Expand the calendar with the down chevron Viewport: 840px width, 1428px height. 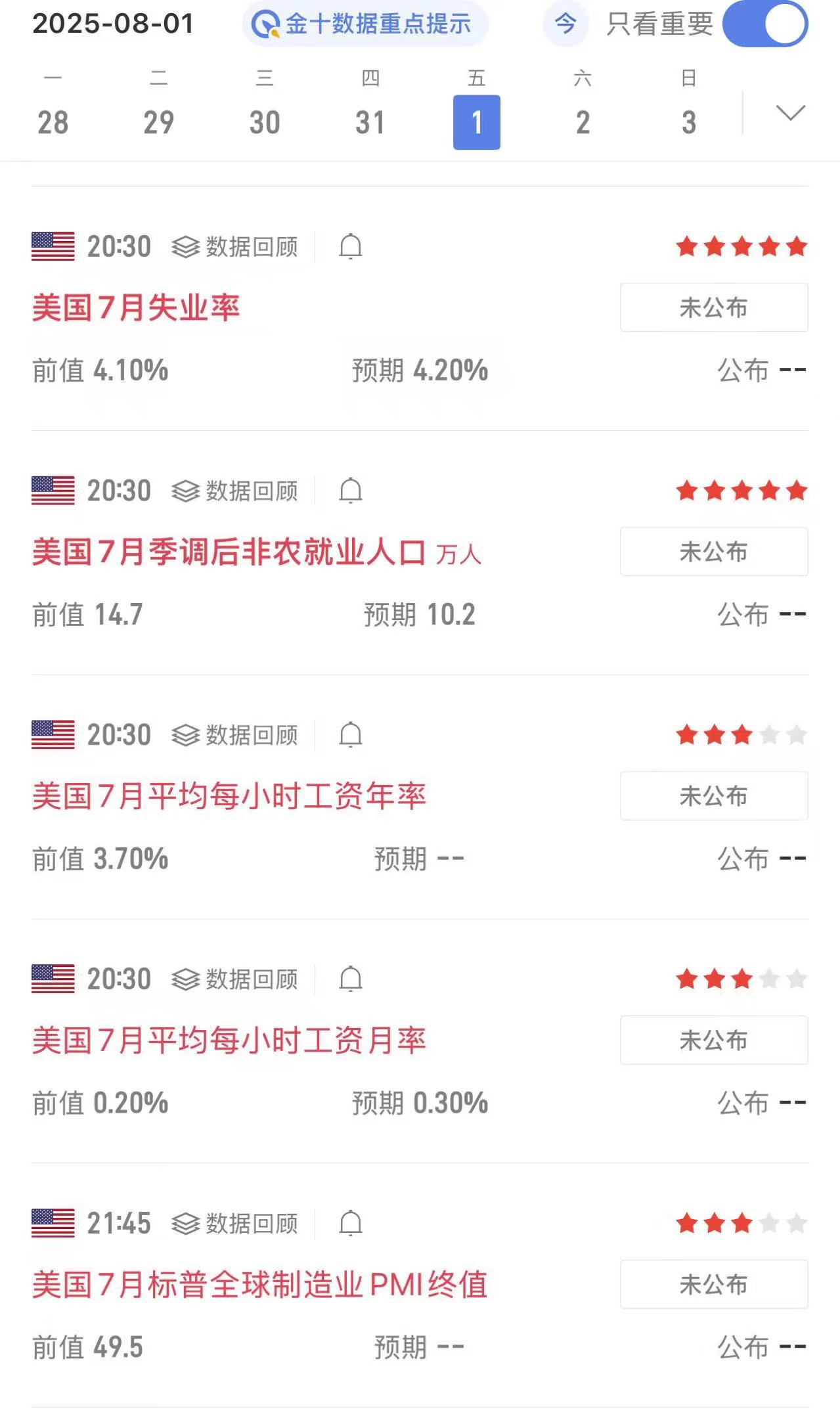coord(790,113)
